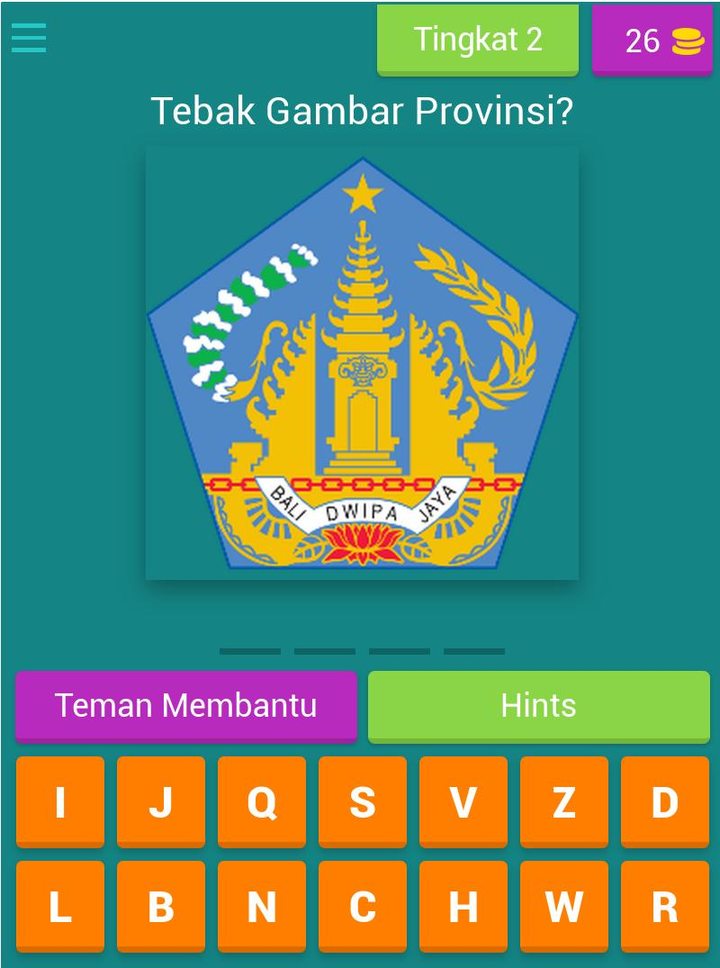Choose the letter J tile
Screen dimensions: 720x968
[161, 802]
